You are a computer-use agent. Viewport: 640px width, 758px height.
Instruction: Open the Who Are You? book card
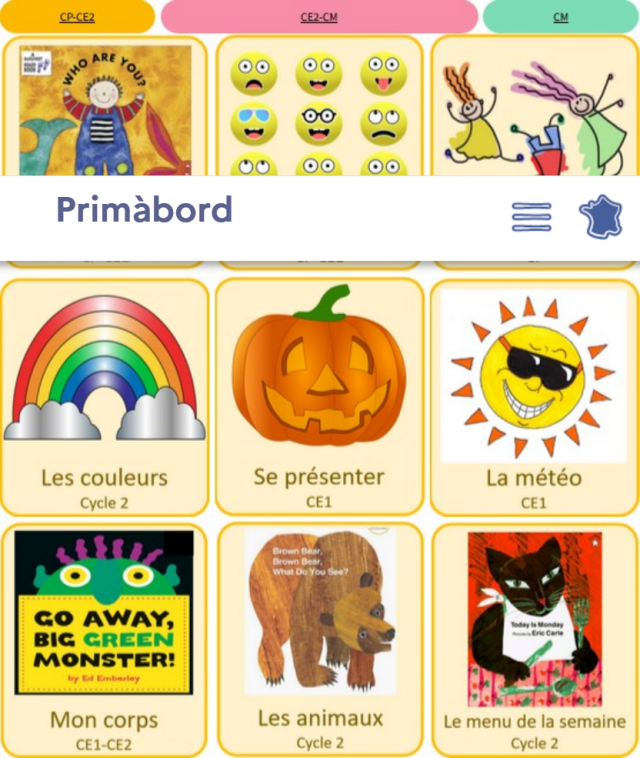point(104,110)
